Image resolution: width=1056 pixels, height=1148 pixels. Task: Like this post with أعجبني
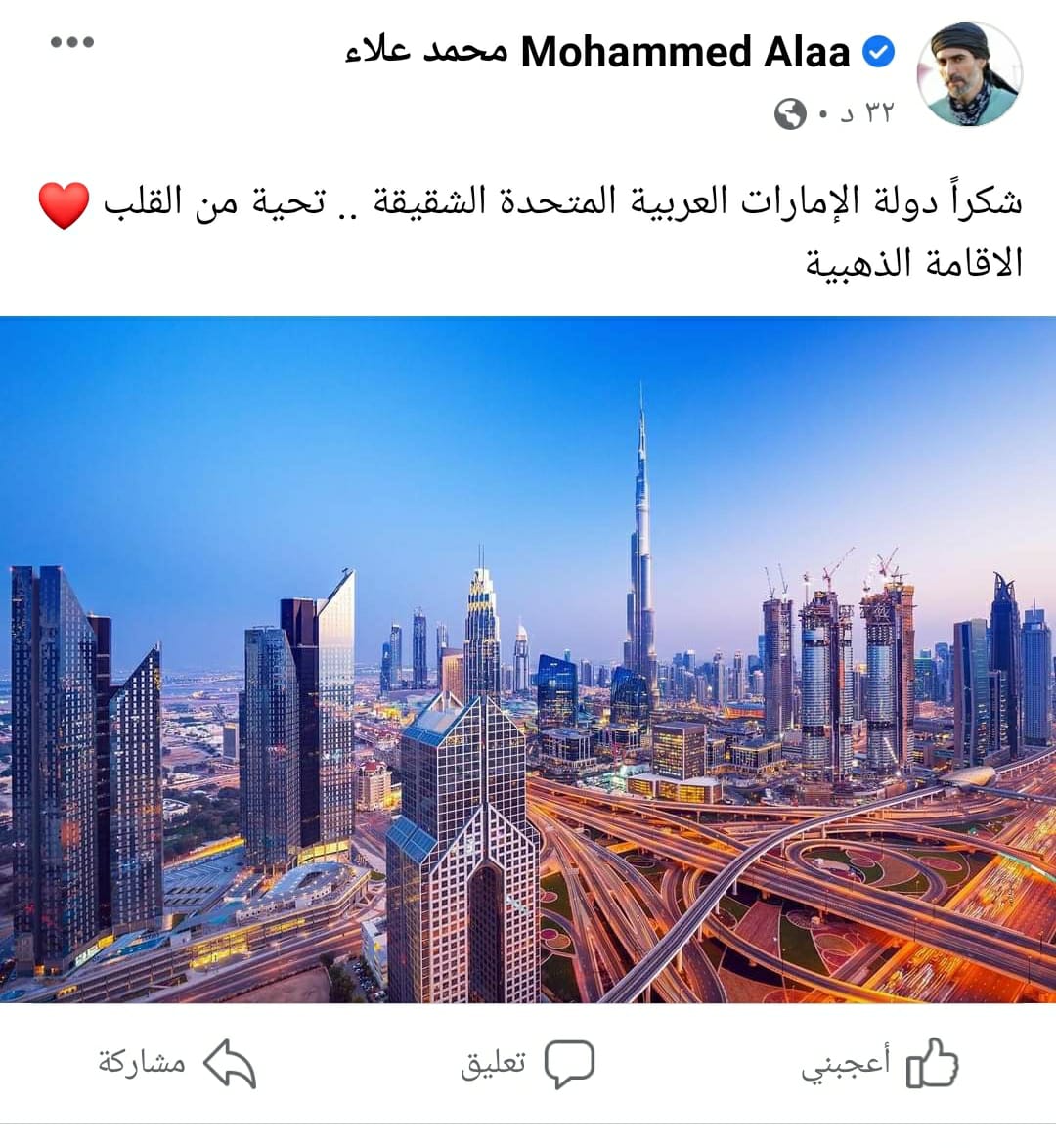point(880,1063)
